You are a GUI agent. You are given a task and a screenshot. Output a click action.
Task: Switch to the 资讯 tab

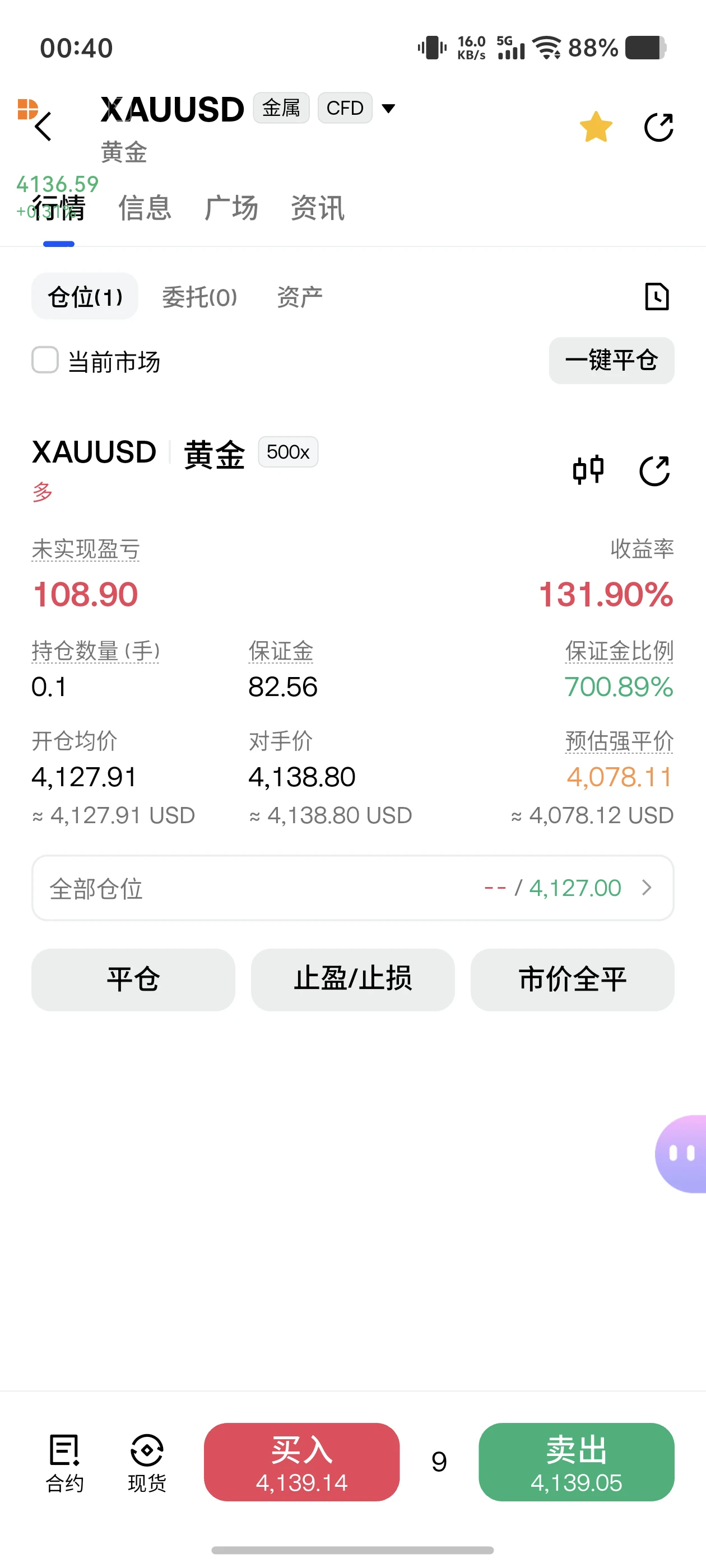pos(317,208)
